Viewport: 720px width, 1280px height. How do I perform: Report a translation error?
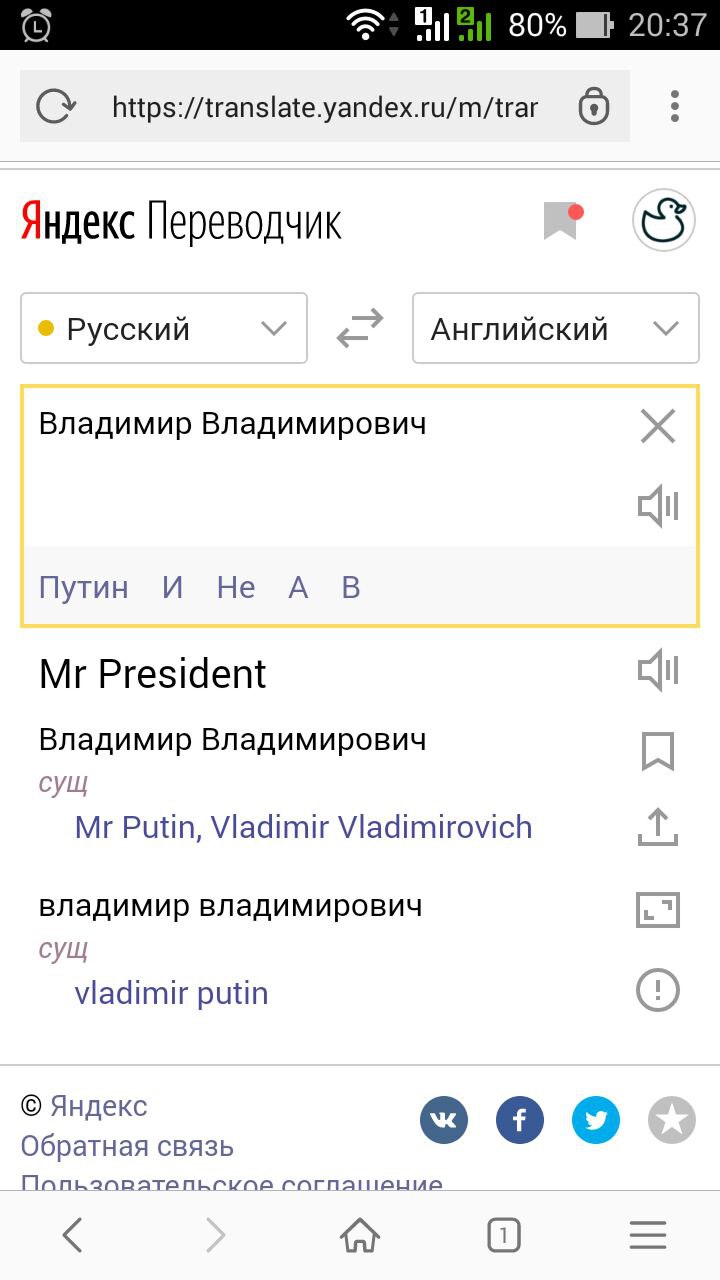658,991
